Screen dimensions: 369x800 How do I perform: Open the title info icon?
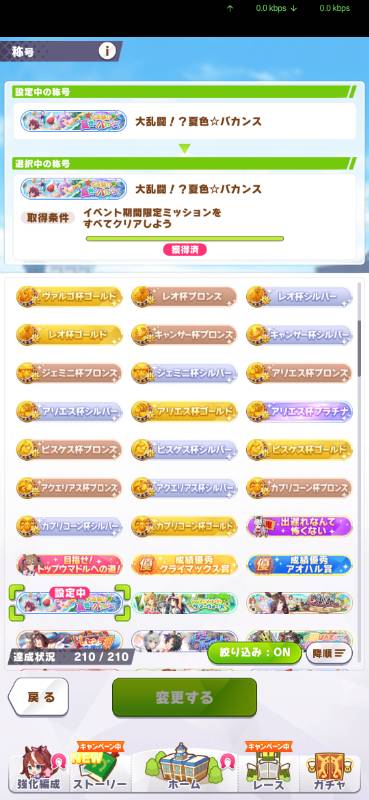(107, 51)
